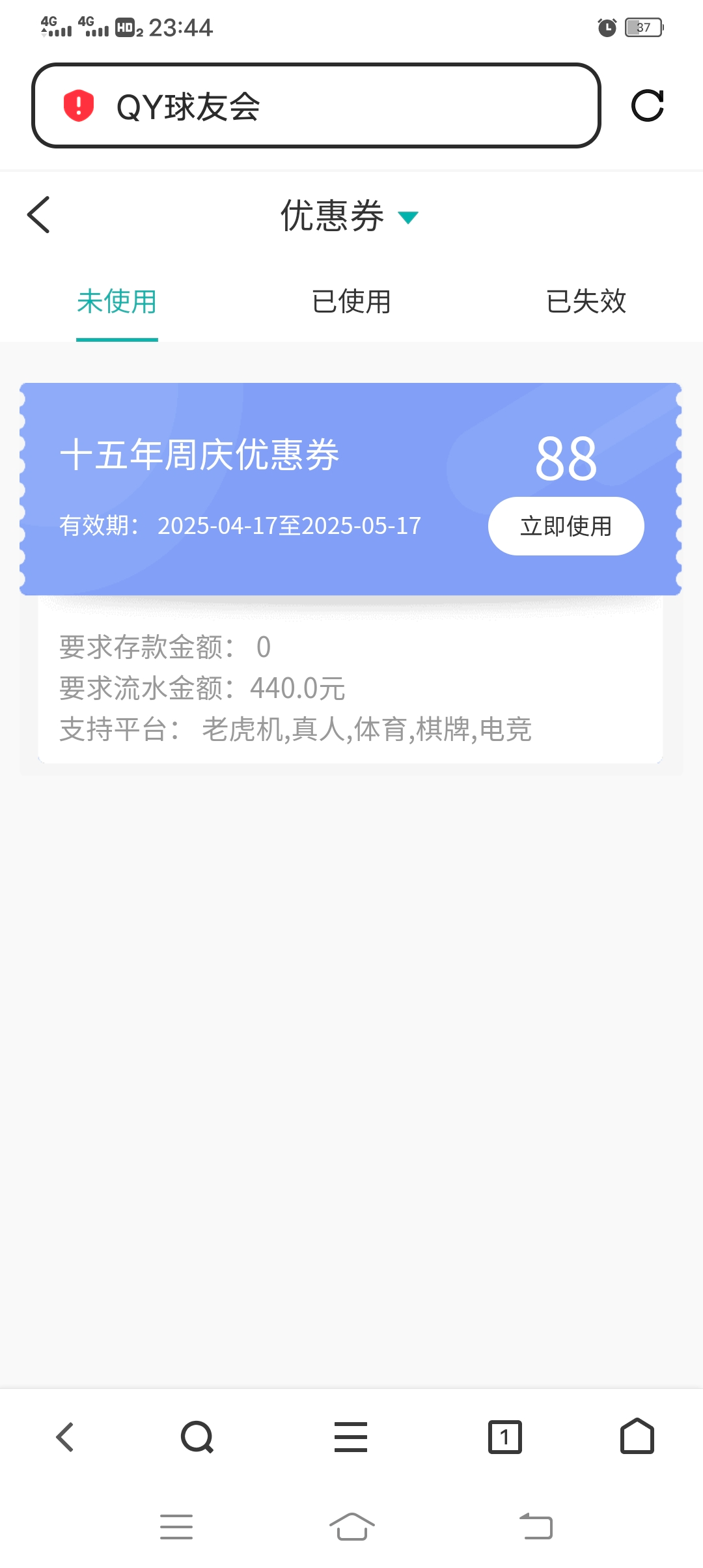The height and width of the screenshot is (1568, 703).
Task: Open the browser menu in bottom toolbar
Action: pyautogui.click(x=351, y=1436)
